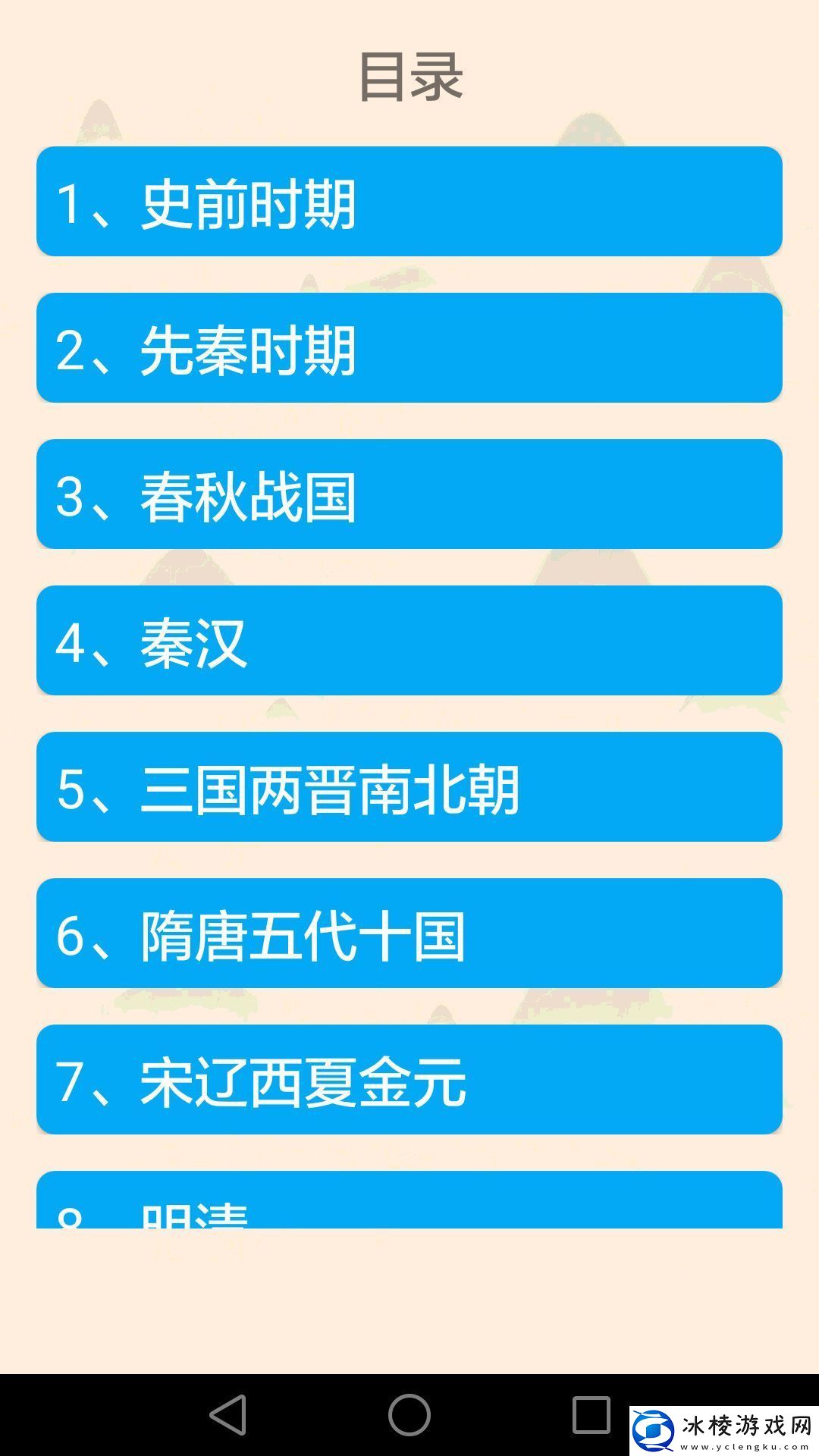This screenshot has width=819, height=1456.
Task: Select 7、宋辽西夏金元
Action: (409, 1081)
